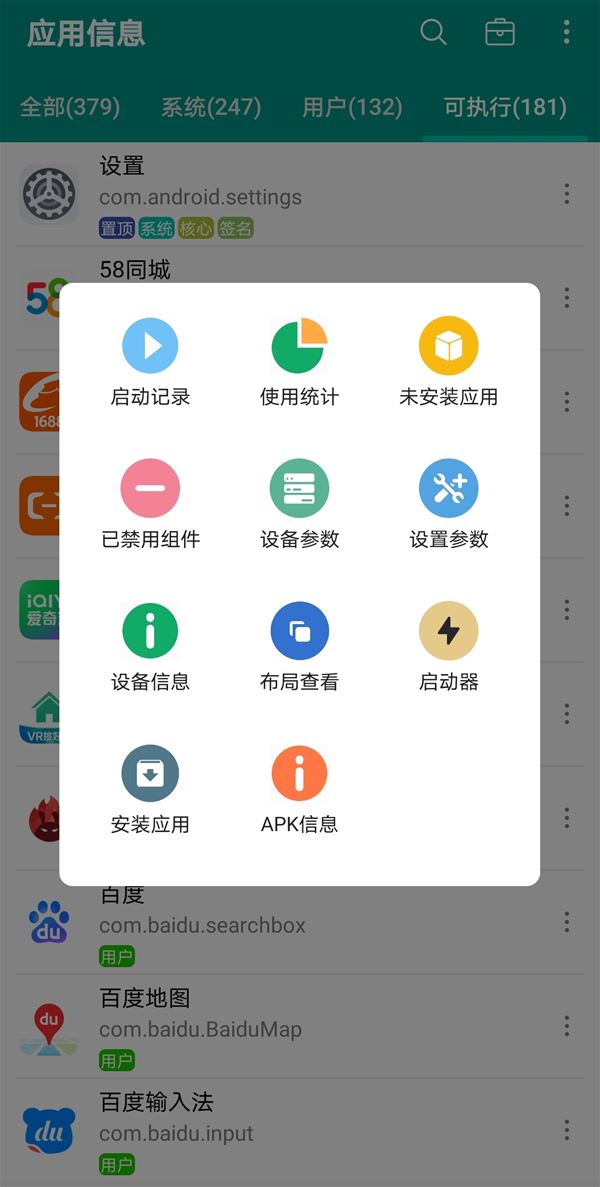The width and height of the screenshot is (600, 1187).
Task: Switch to the 系统(247) tab
Action: point(211,107)
